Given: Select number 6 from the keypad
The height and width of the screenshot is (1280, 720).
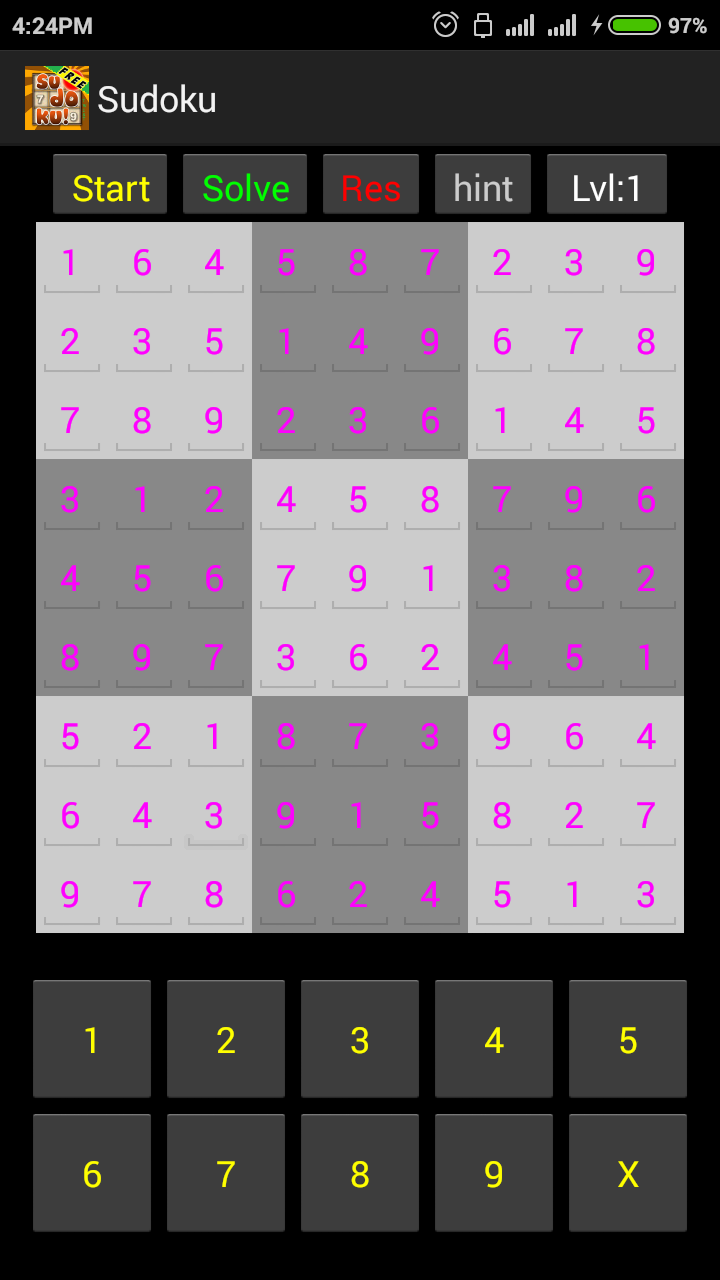Looking at the screenshot, I should pos(92,1172).
